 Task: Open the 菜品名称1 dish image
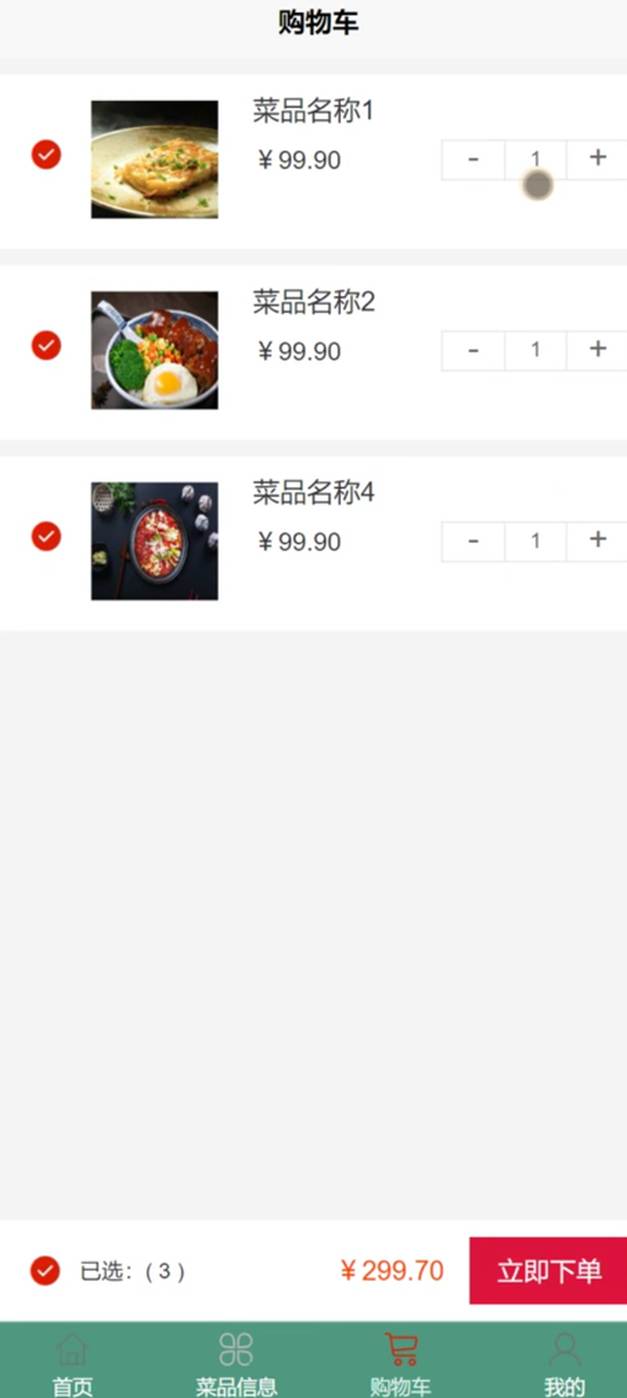(x=154, y=159)
